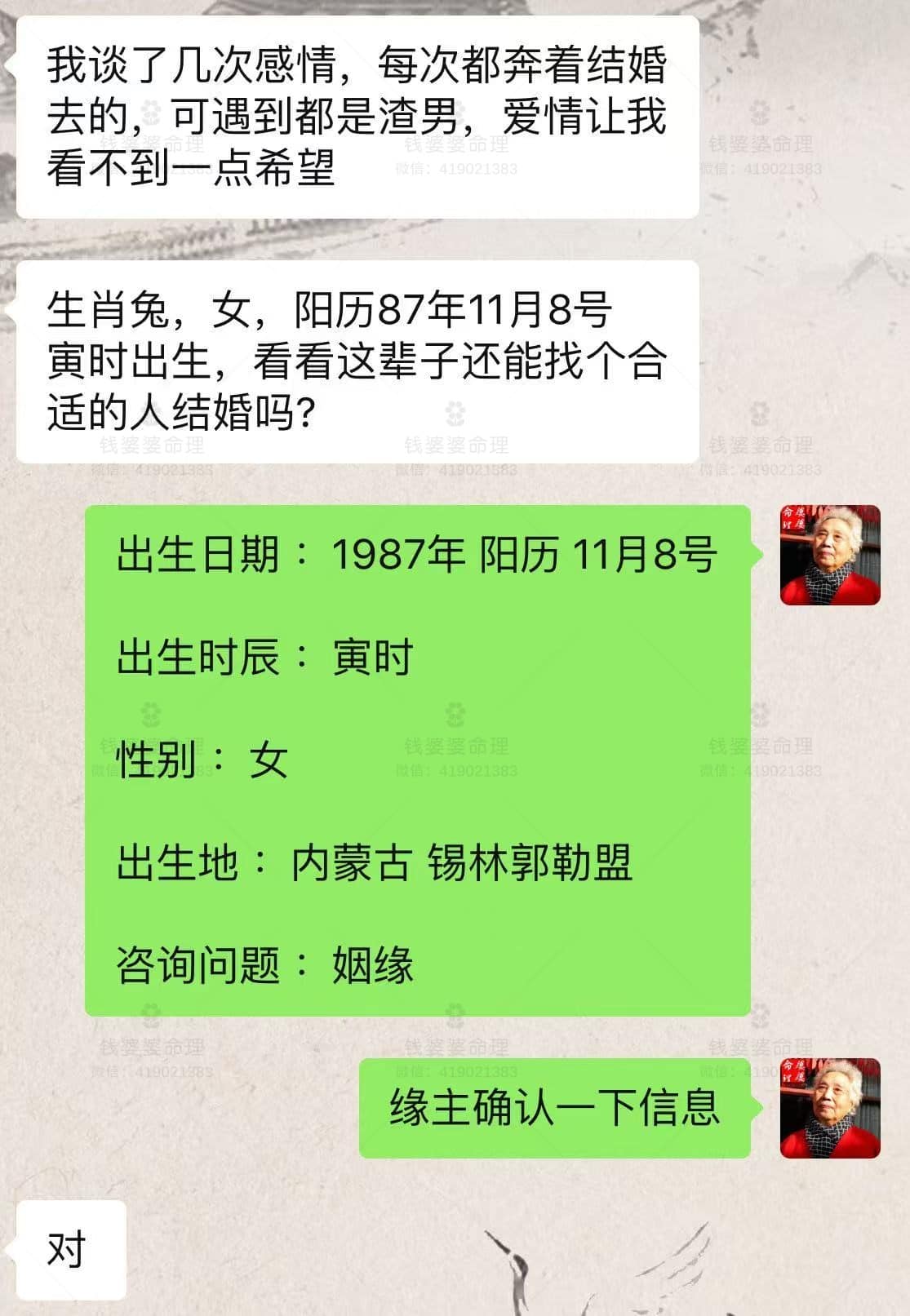Select the message bubble starting with 我谈了几次感情
Image resolution: width=910 pixels, height=1316 pixels.
click(359, 118)
